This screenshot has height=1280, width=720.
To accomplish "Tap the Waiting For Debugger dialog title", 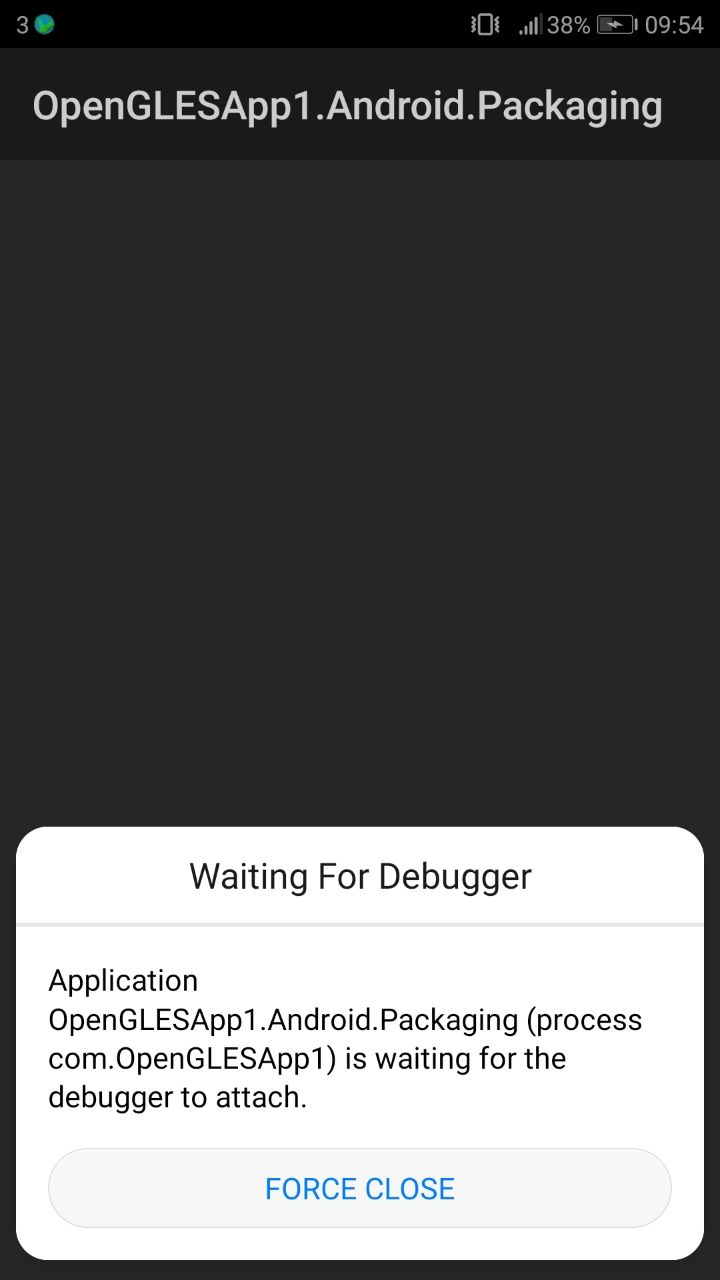I will point(360,876).
